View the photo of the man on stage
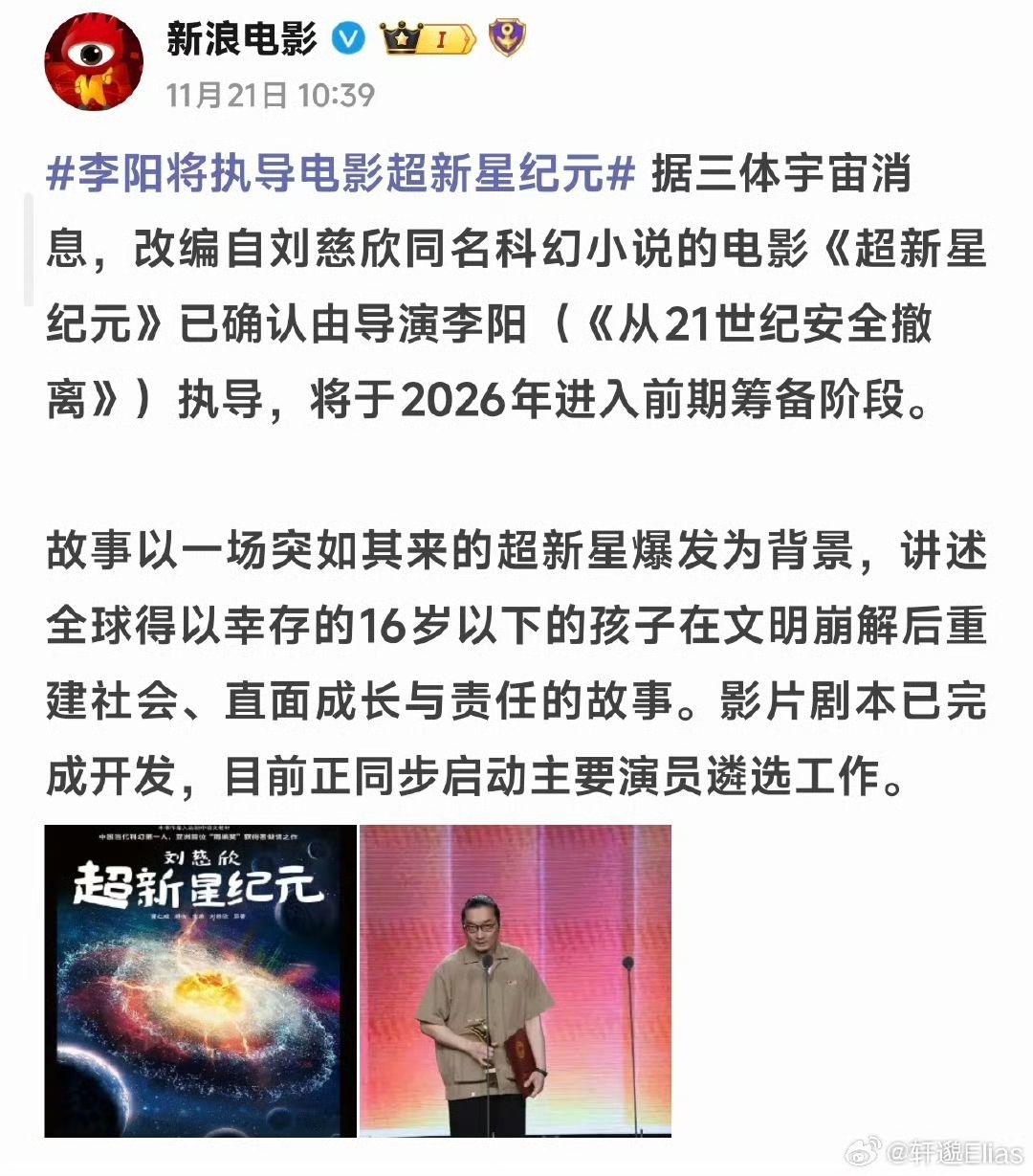1033x1176 pixels. (x=515, y=980)
